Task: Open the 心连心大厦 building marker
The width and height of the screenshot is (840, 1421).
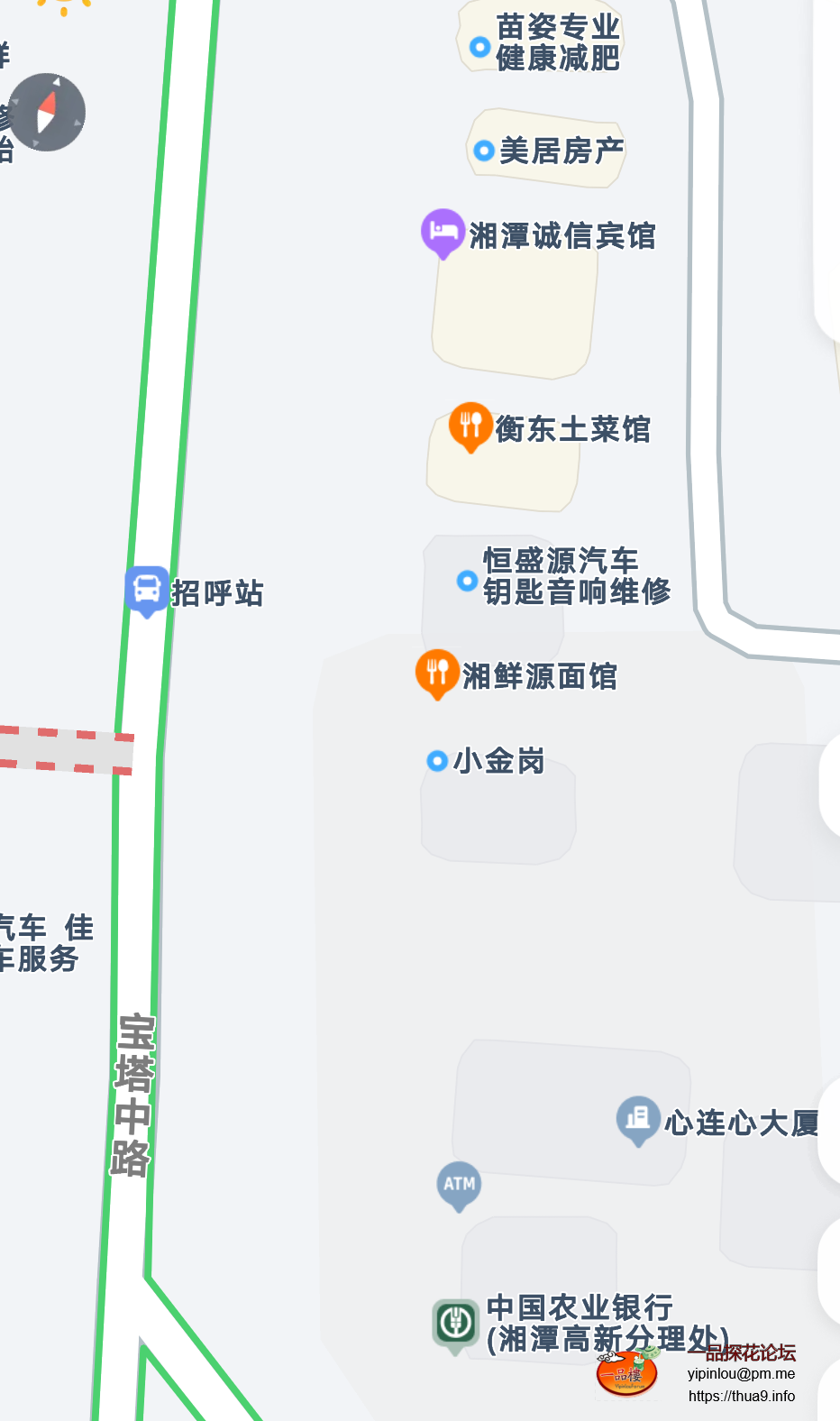Action: 638,1120
